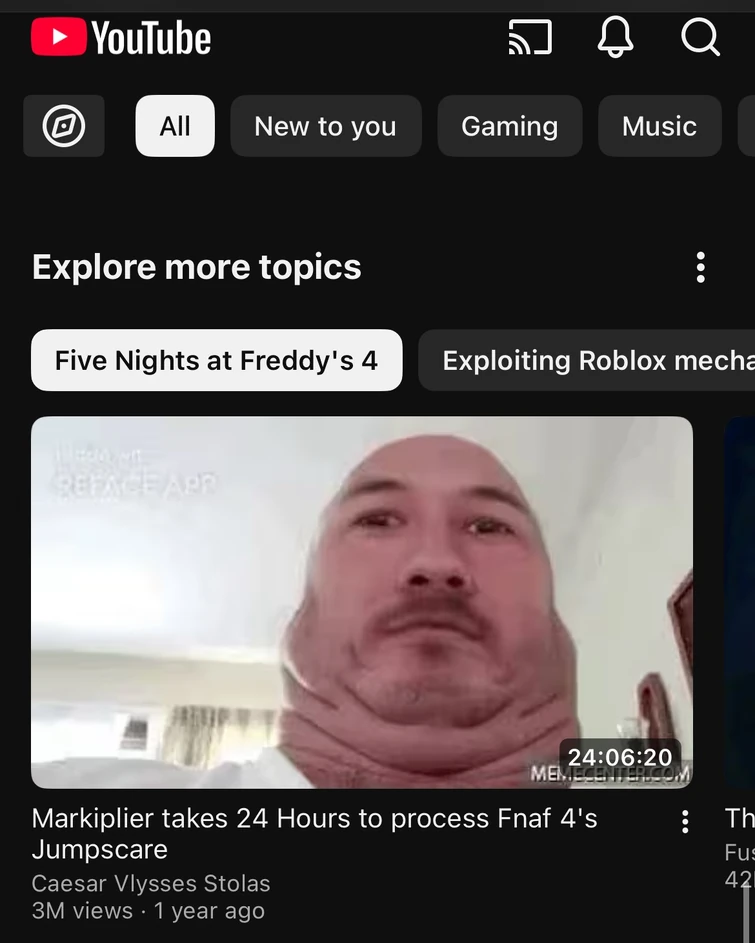This screenshot has height=943, width=755.
Task: Choose the Exploiting Roblox topic chip
Action: 590,360
